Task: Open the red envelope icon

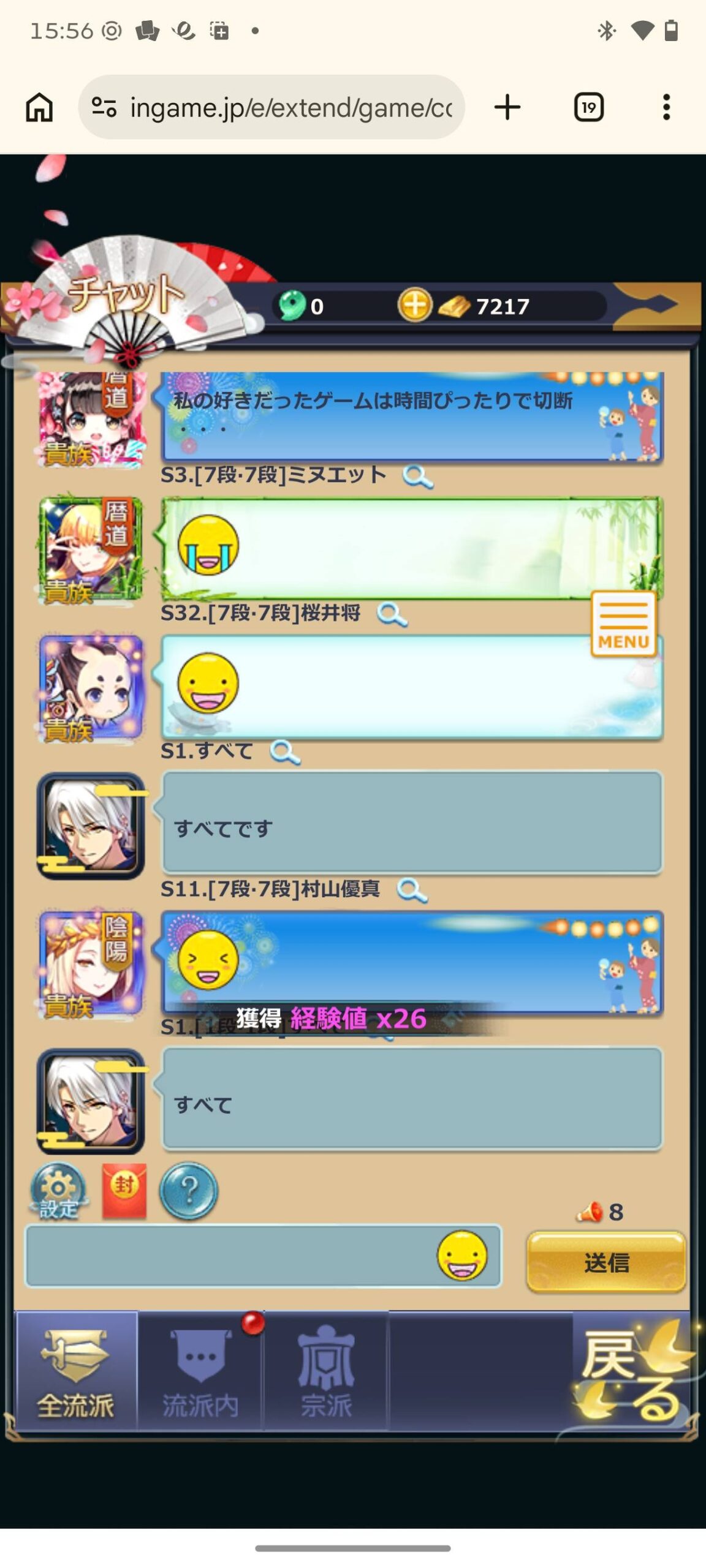Action: coord(124,1191)
